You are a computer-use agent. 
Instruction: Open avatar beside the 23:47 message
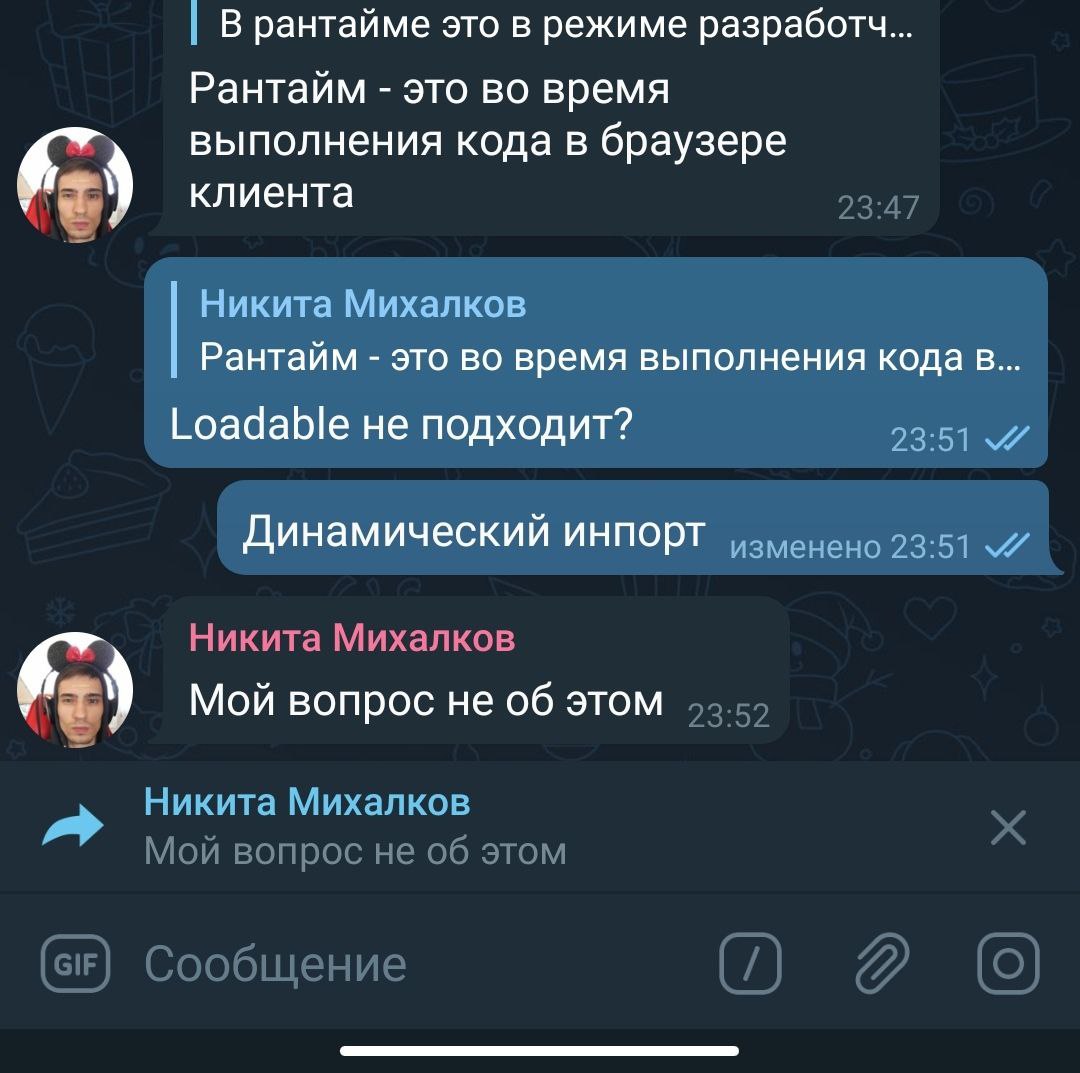coord(75,185)
